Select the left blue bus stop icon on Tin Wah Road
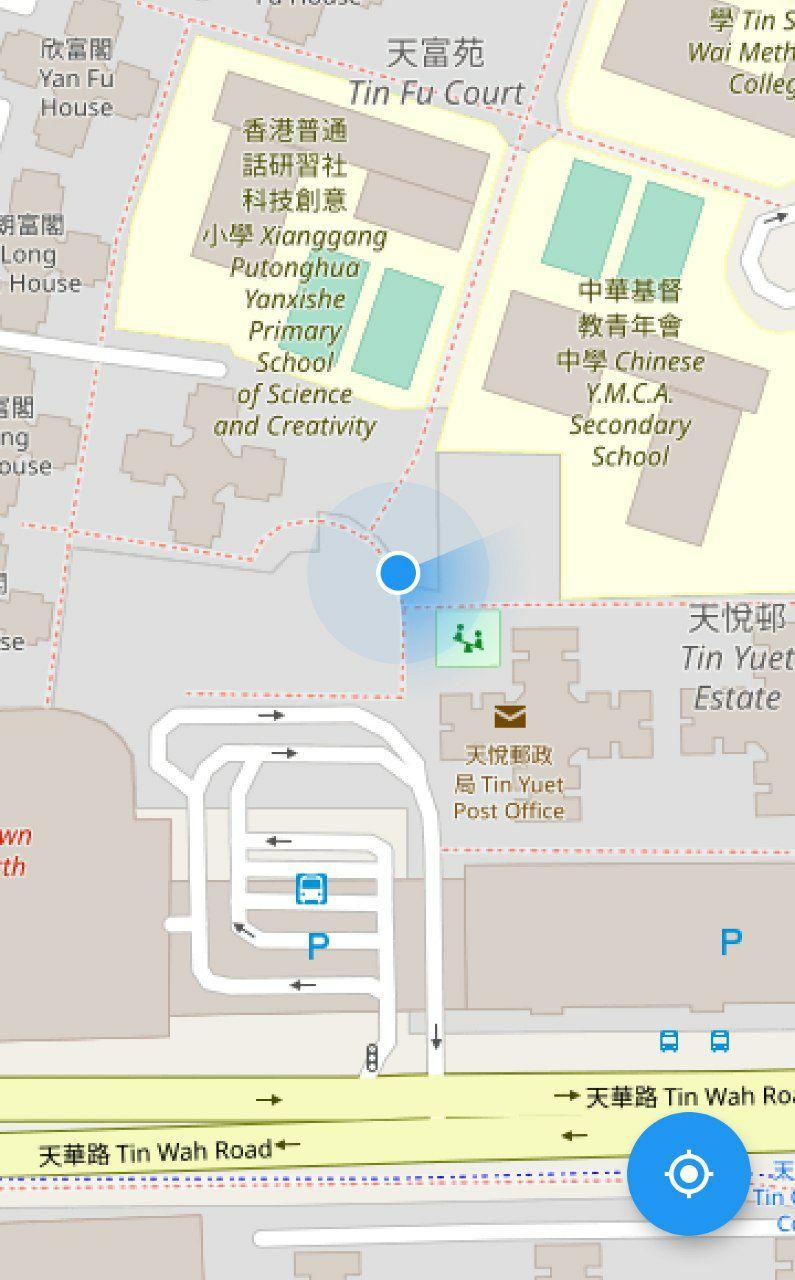 point(668,1042)
